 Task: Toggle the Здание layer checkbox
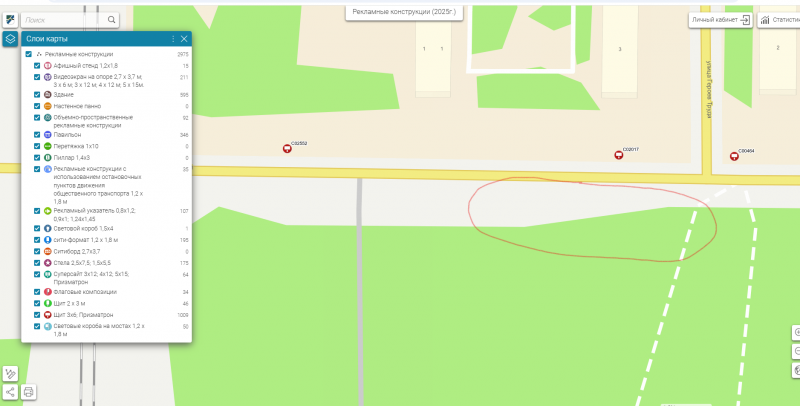tap(37, 94)
